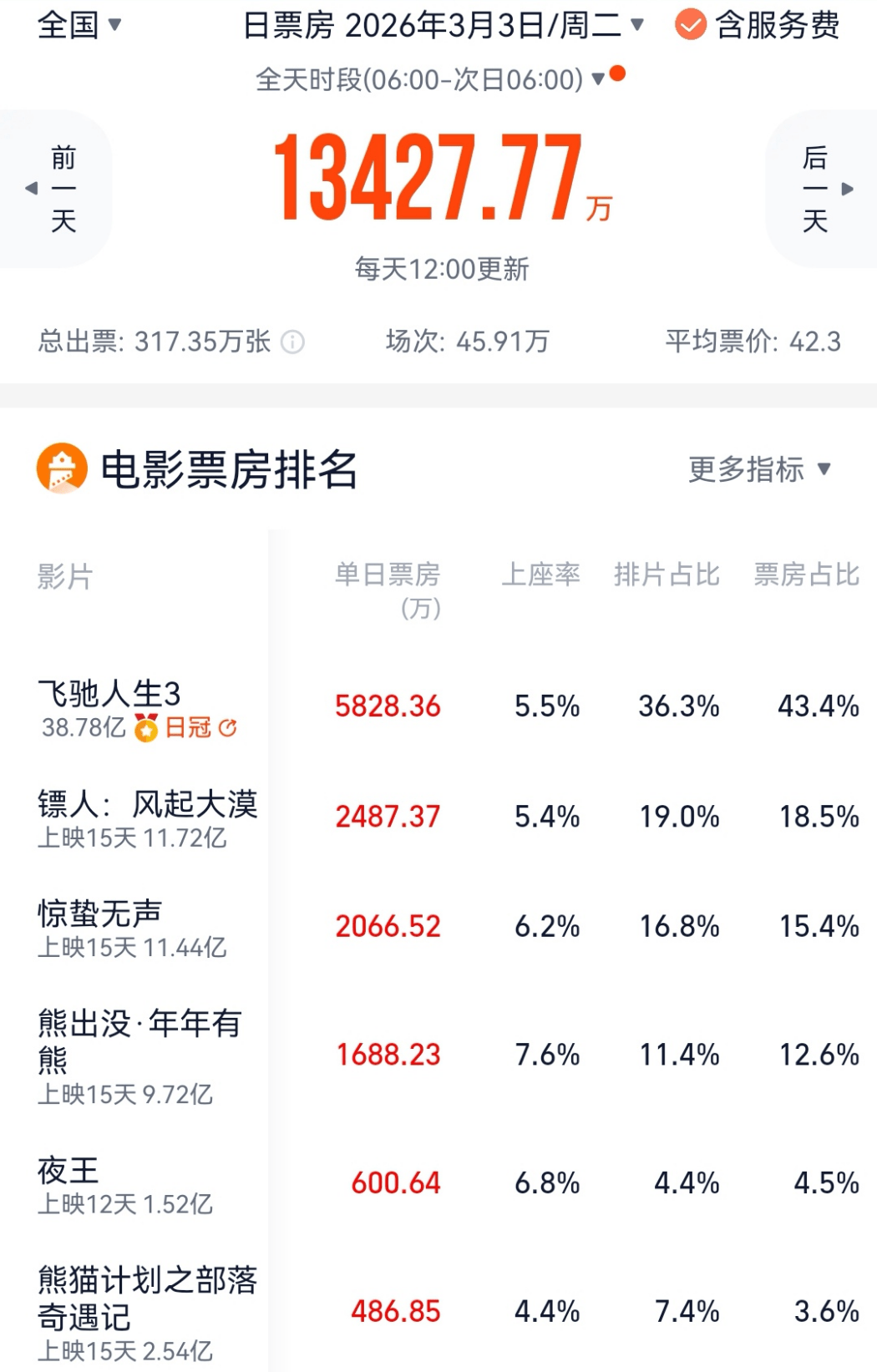Open the 全国 region dropdown

[x=79, y=25]
